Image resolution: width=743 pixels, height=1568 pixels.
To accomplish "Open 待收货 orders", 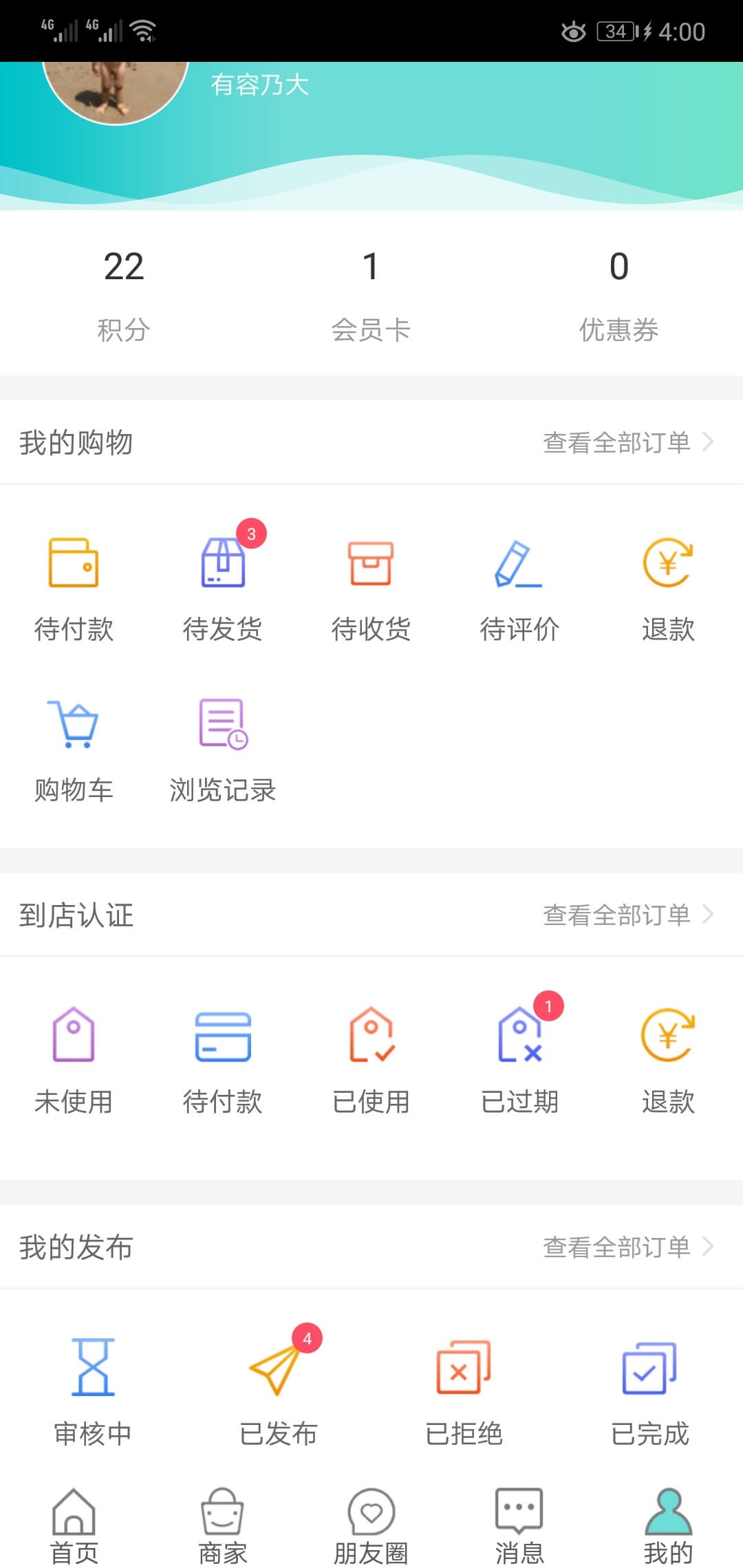I will pyautogui.click(x=371, y=585).
